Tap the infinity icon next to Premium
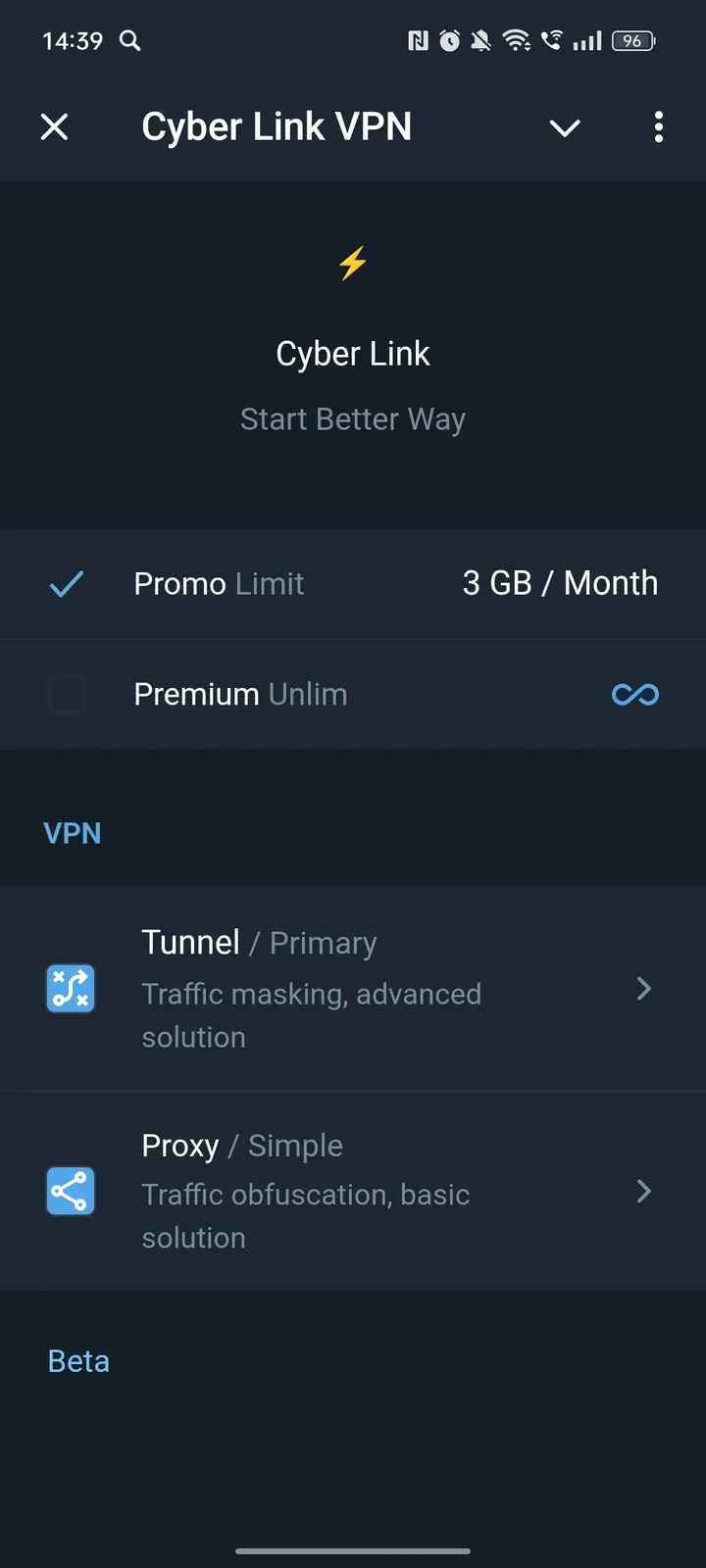The width and height of the screenshot is (706, 1568). pyautogui.click(x=634, y=694)
